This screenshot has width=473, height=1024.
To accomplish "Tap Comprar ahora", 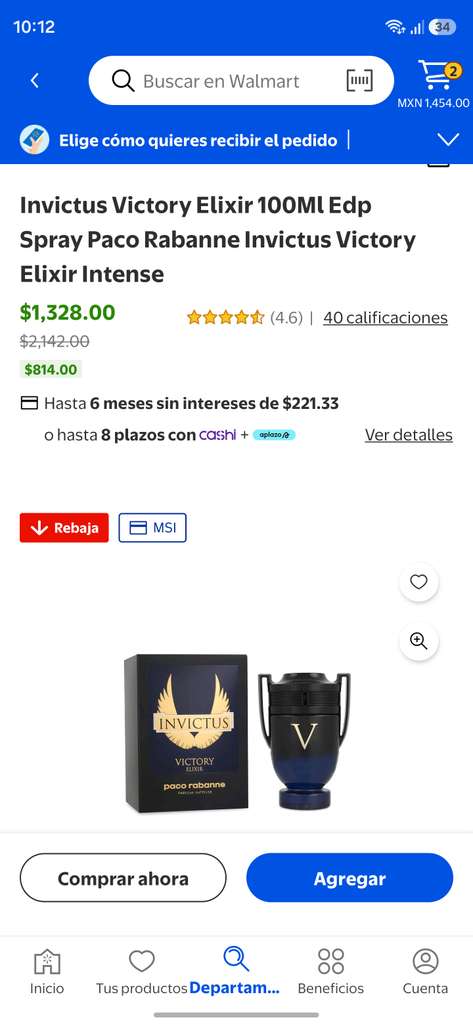I will pyautogui.click(x=123, y=878).
